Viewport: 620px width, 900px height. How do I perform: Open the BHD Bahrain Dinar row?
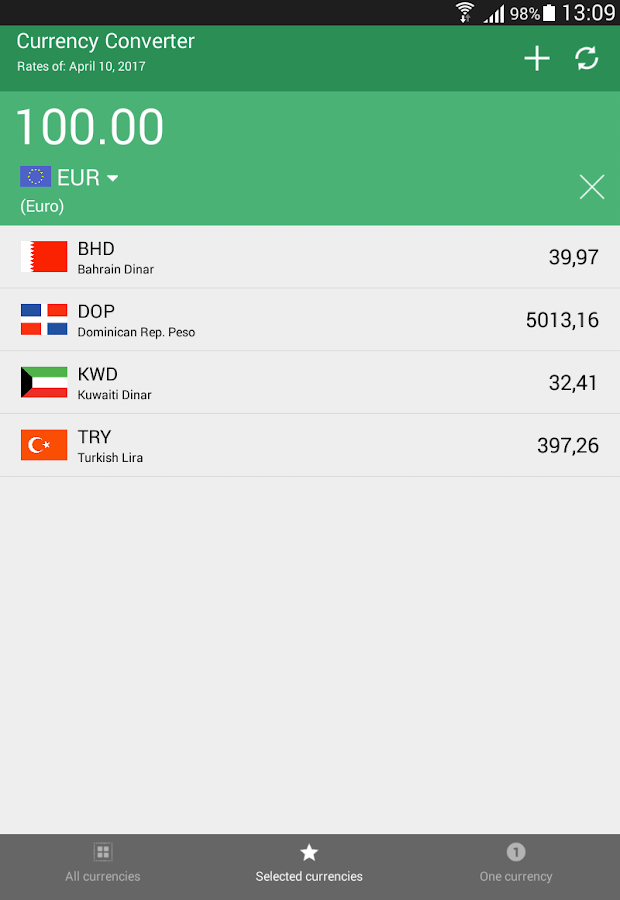tap(310, 257)
